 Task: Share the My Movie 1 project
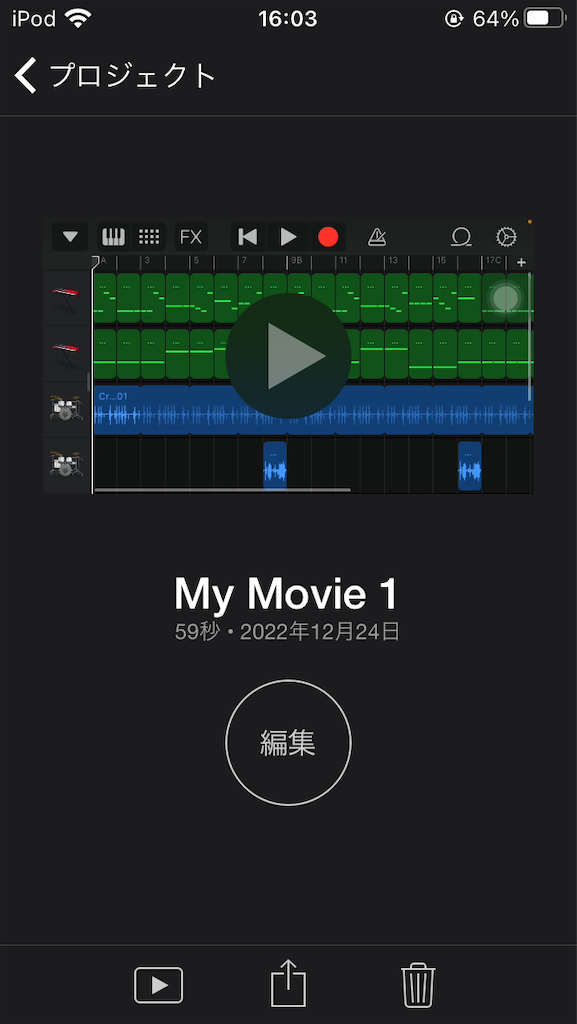tap(288, 984)
